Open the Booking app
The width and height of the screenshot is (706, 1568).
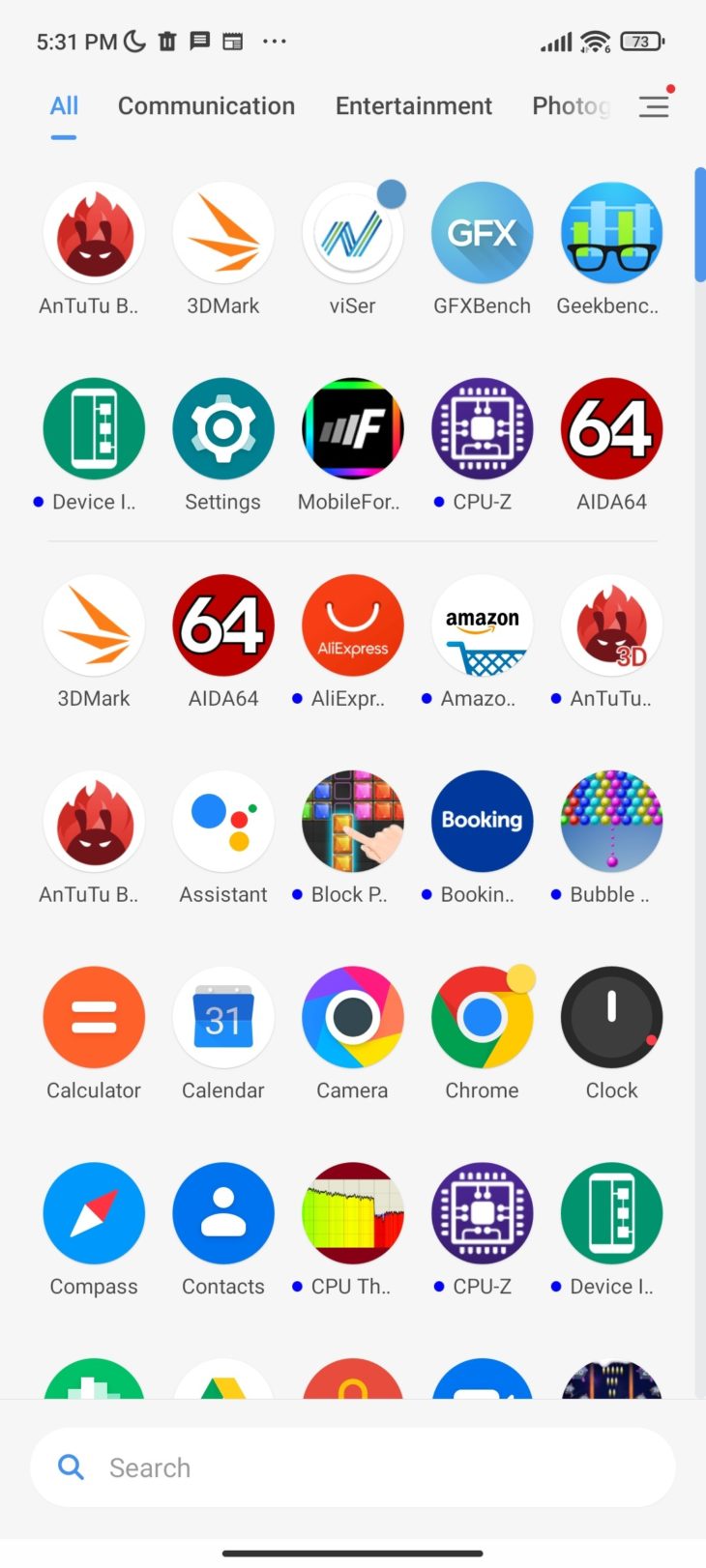[482, 822]
